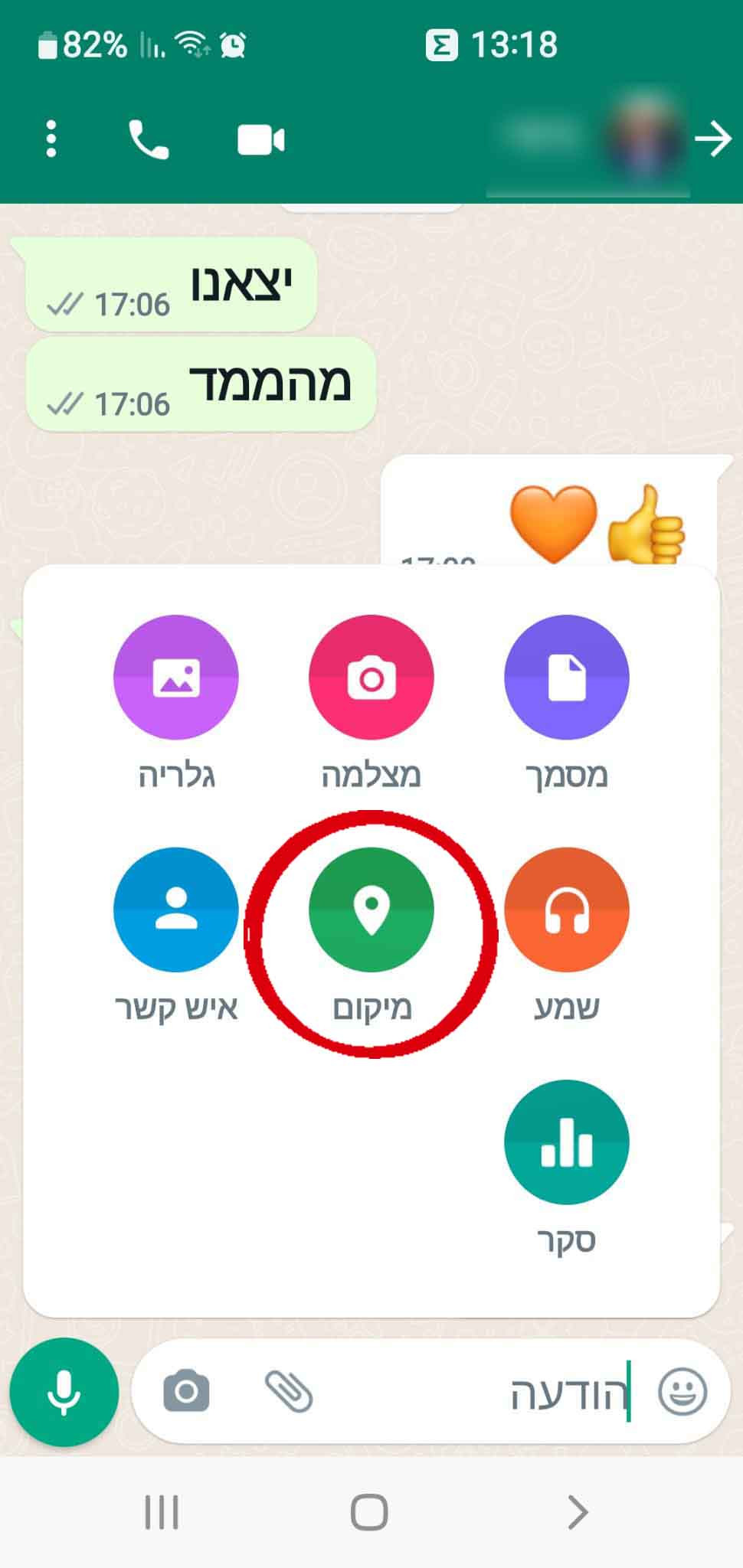Go back using the header arrow
743x1568 pixels.
[712, 139]
